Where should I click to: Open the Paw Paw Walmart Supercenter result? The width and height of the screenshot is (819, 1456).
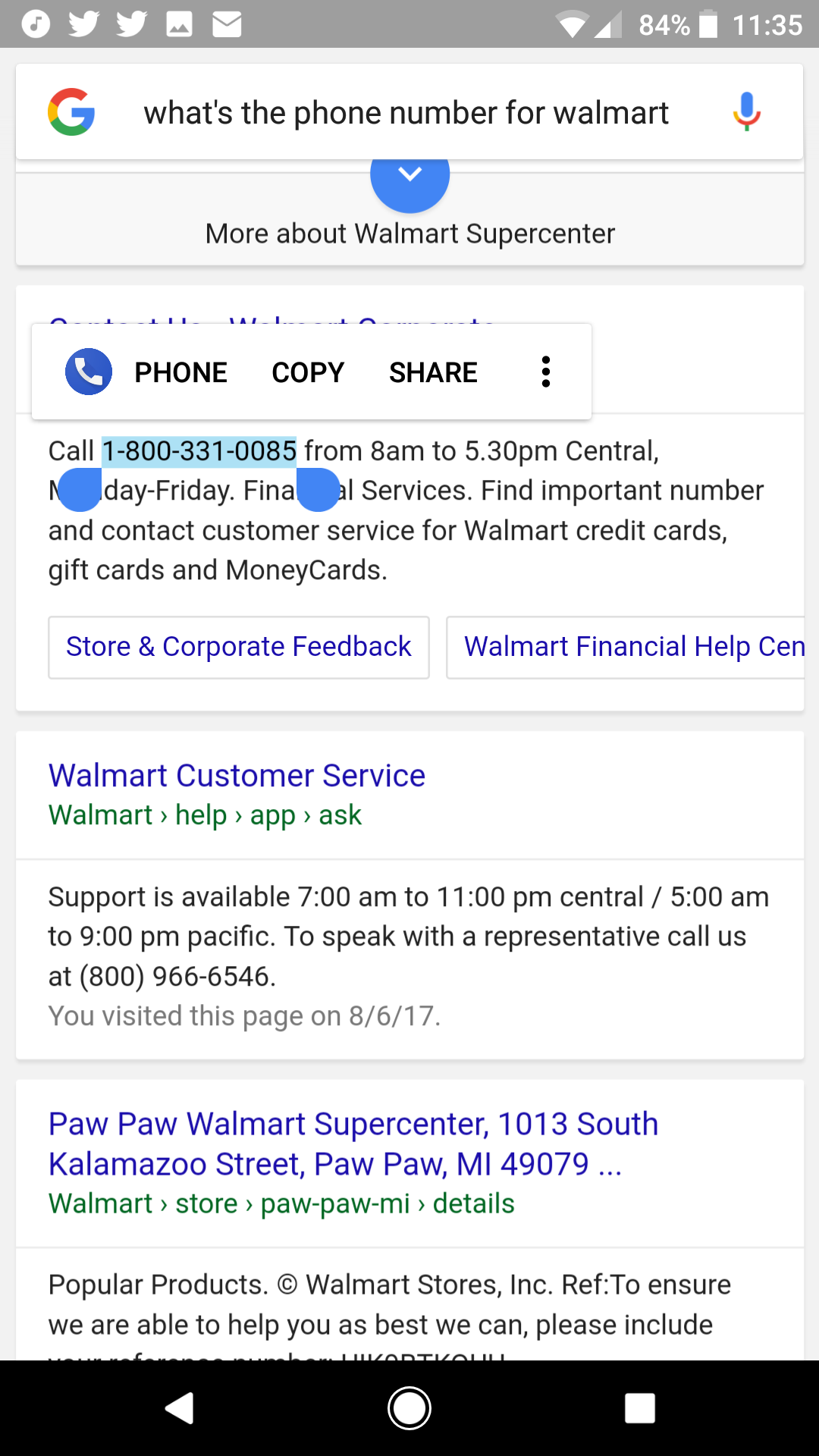(353, 1144)
